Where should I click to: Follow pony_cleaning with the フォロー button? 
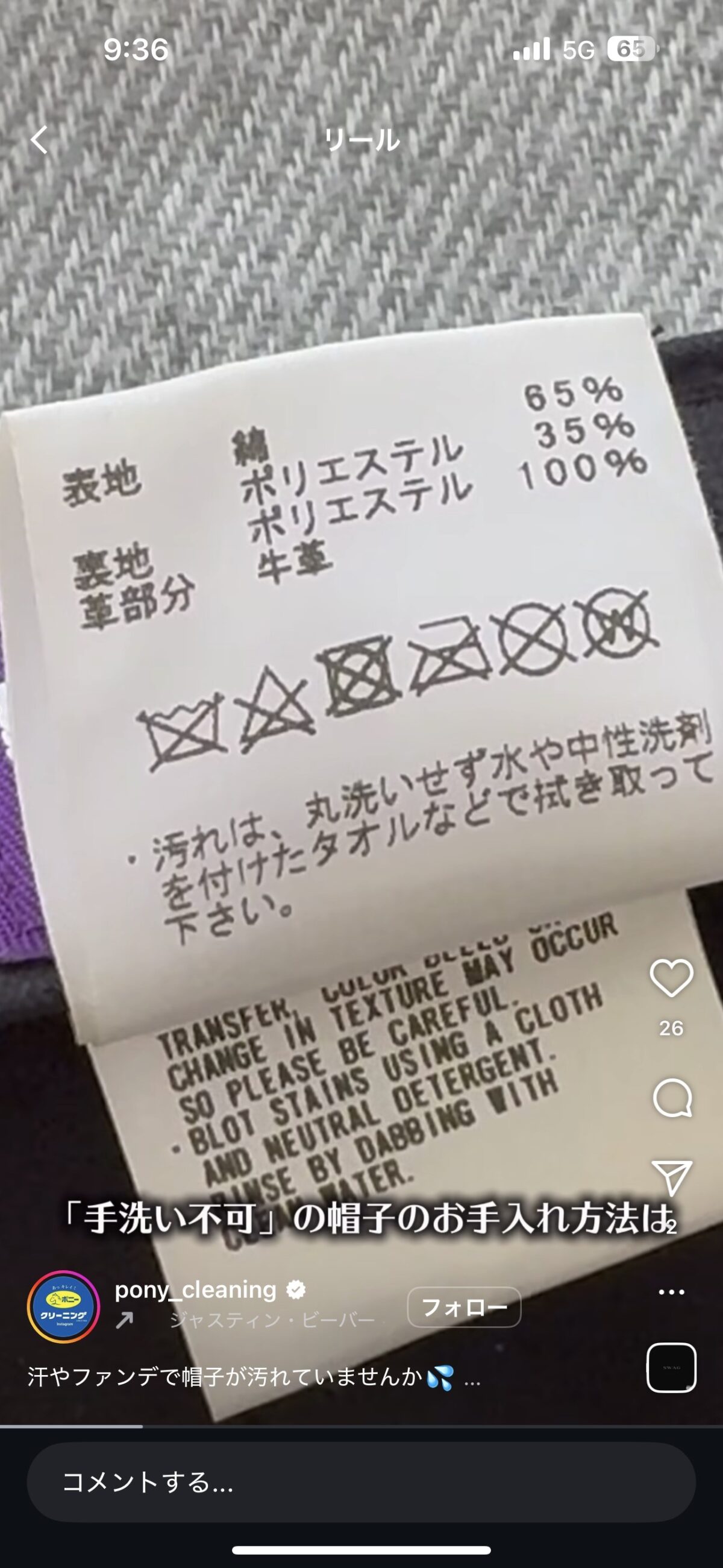(x=464, y=1308)
